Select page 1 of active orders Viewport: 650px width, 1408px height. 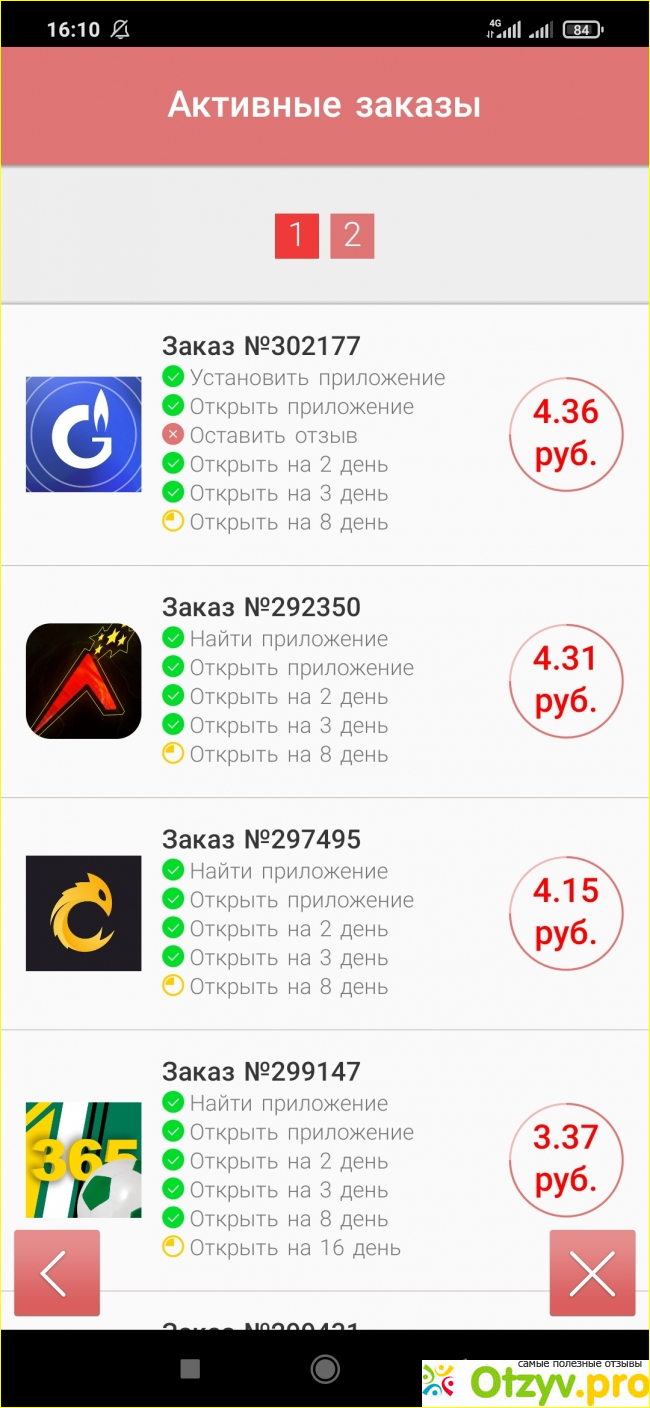pos(296,236)
